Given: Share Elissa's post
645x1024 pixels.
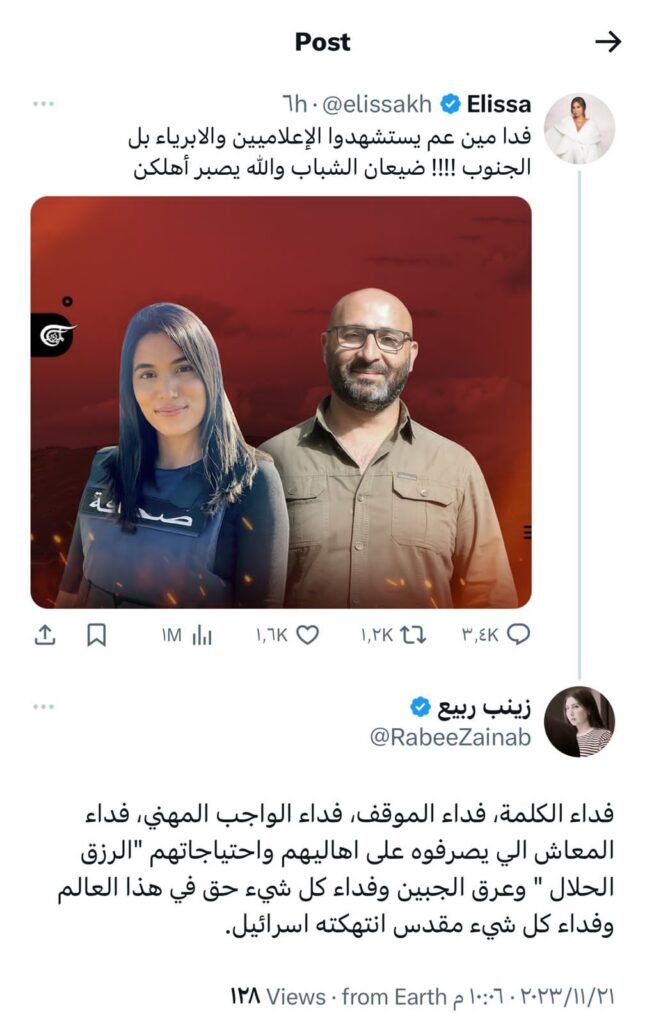Looking at the screenshot, I should pyautogui.click(x=44, y=634).
